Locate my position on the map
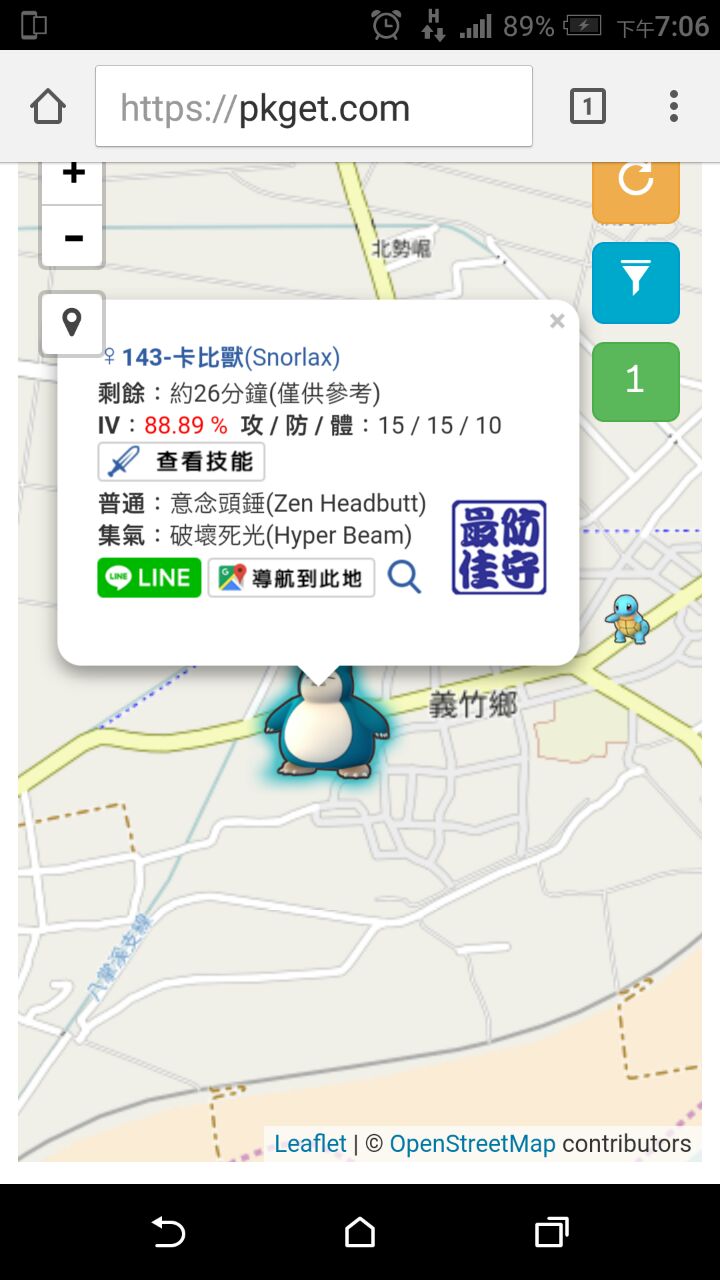 coord(72,323)
